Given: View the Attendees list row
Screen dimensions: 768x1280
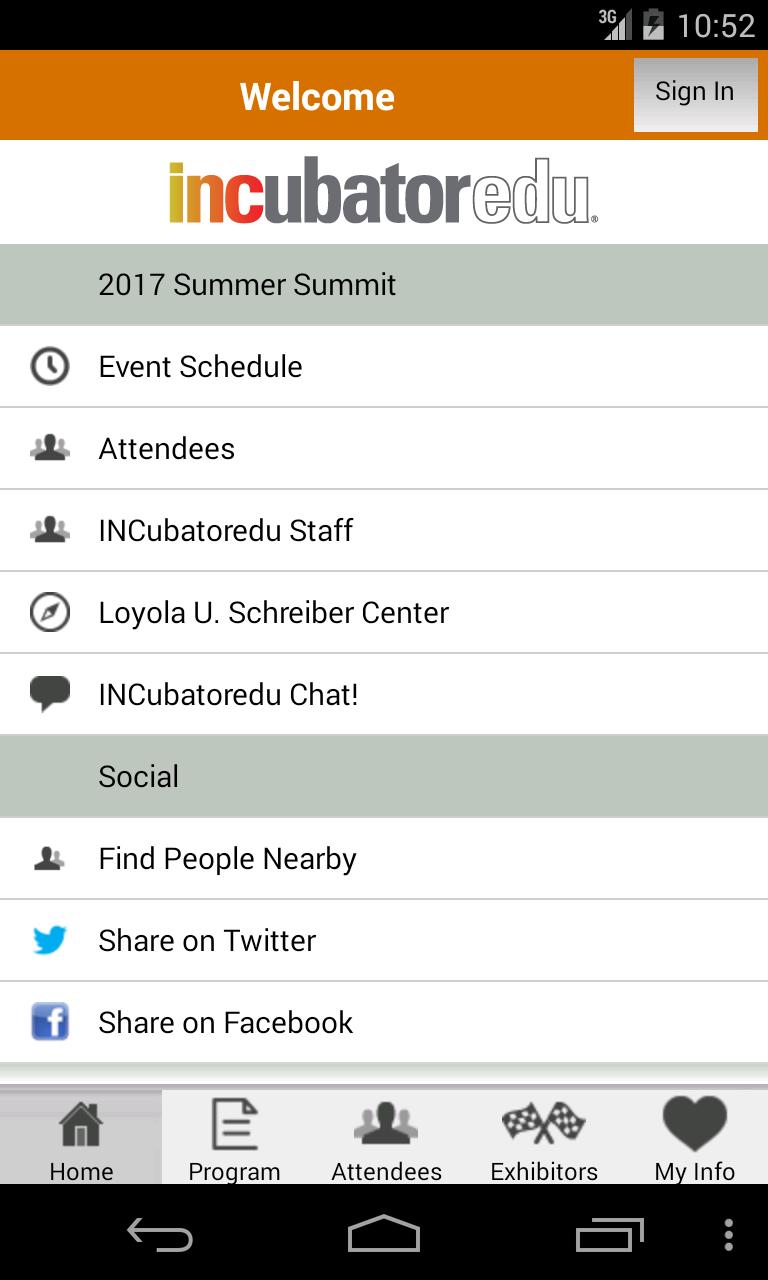Looking at the screenshot, I should click(384, 449).
